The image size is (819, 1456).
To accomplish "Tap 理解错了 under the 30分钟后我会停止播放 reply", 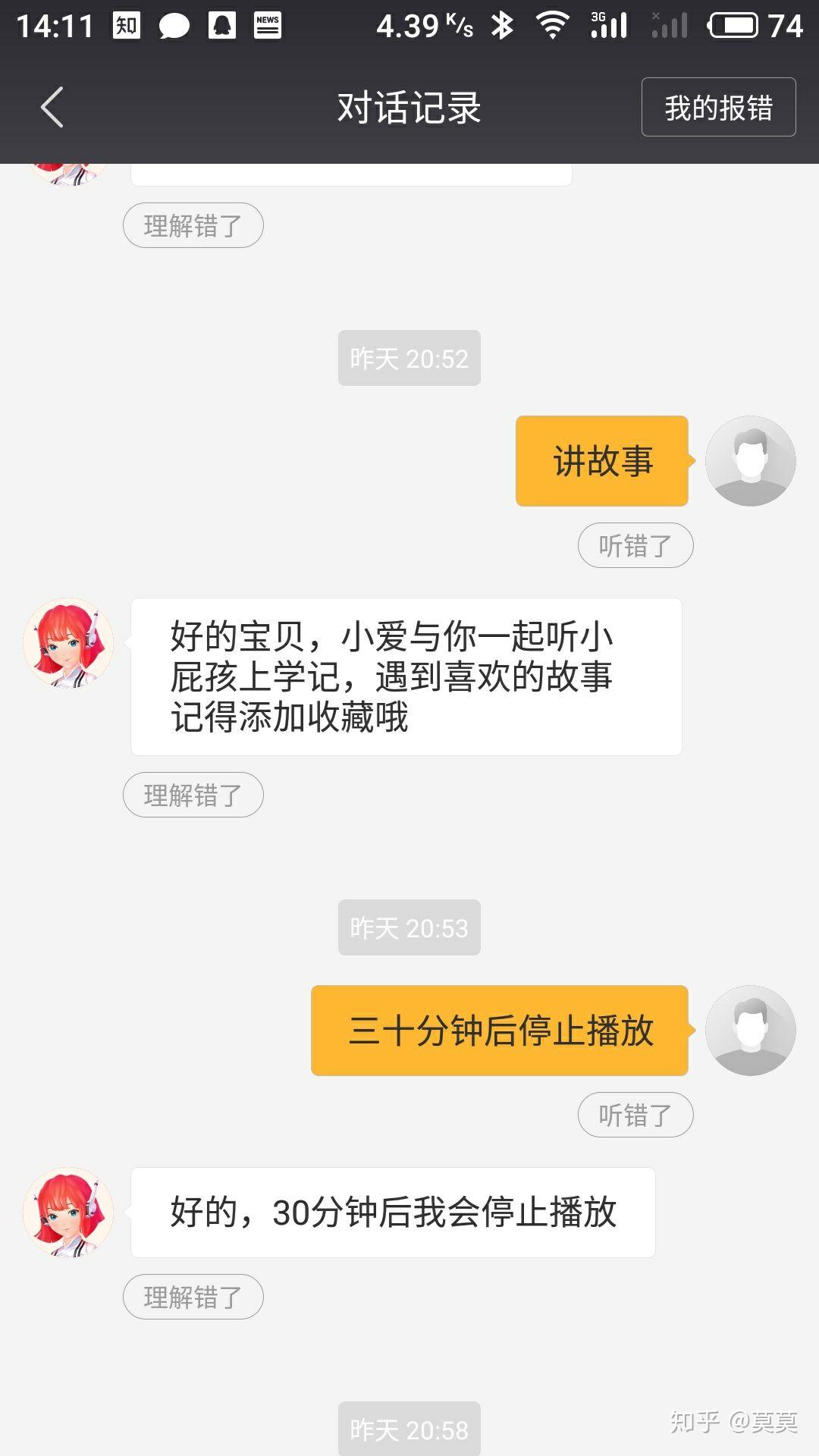I will (193, 1297).
